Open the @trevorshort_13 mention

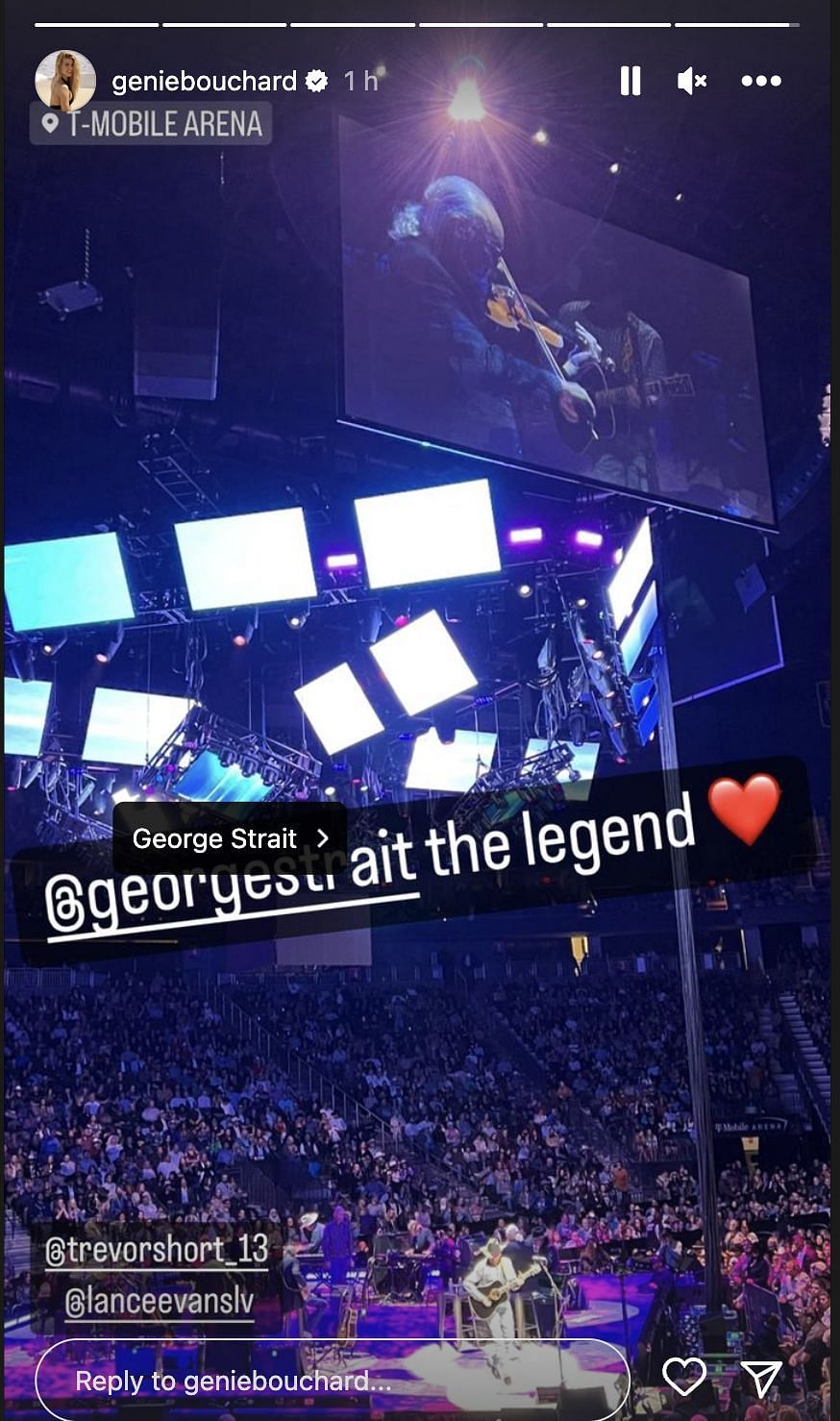(x=157, y=1249)
